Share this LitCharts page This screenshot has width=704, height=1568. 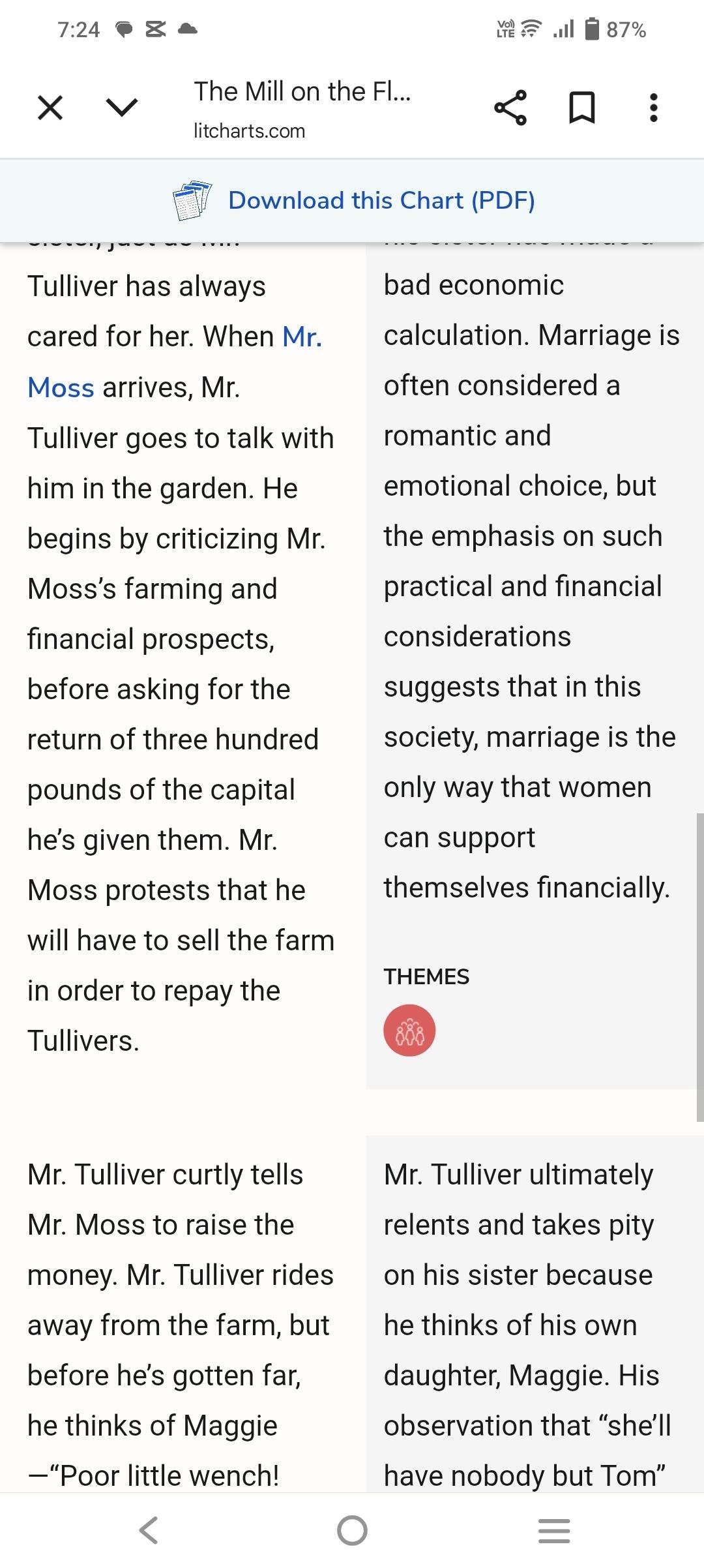point(510,108)
